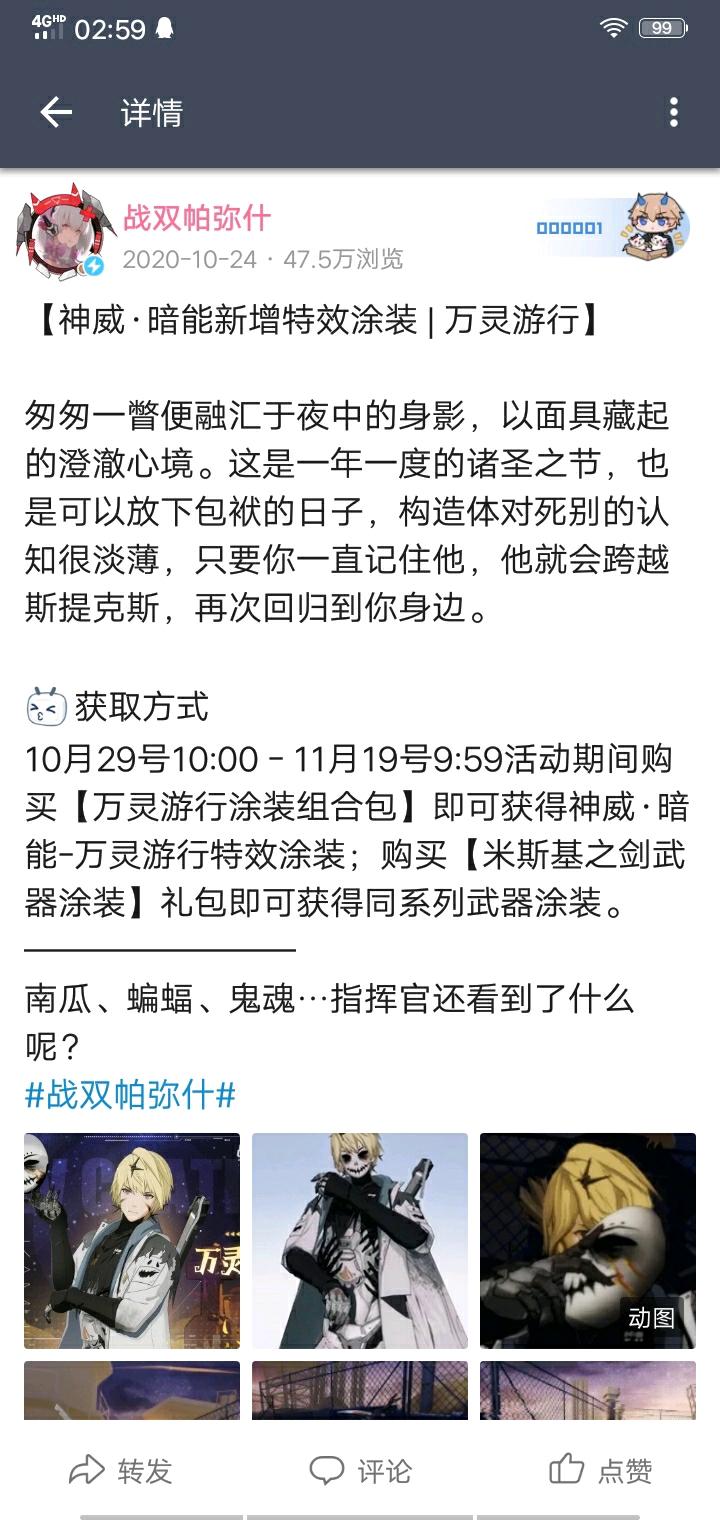
Task: Go back using the top-left arrow
Action: click(56, 113)
